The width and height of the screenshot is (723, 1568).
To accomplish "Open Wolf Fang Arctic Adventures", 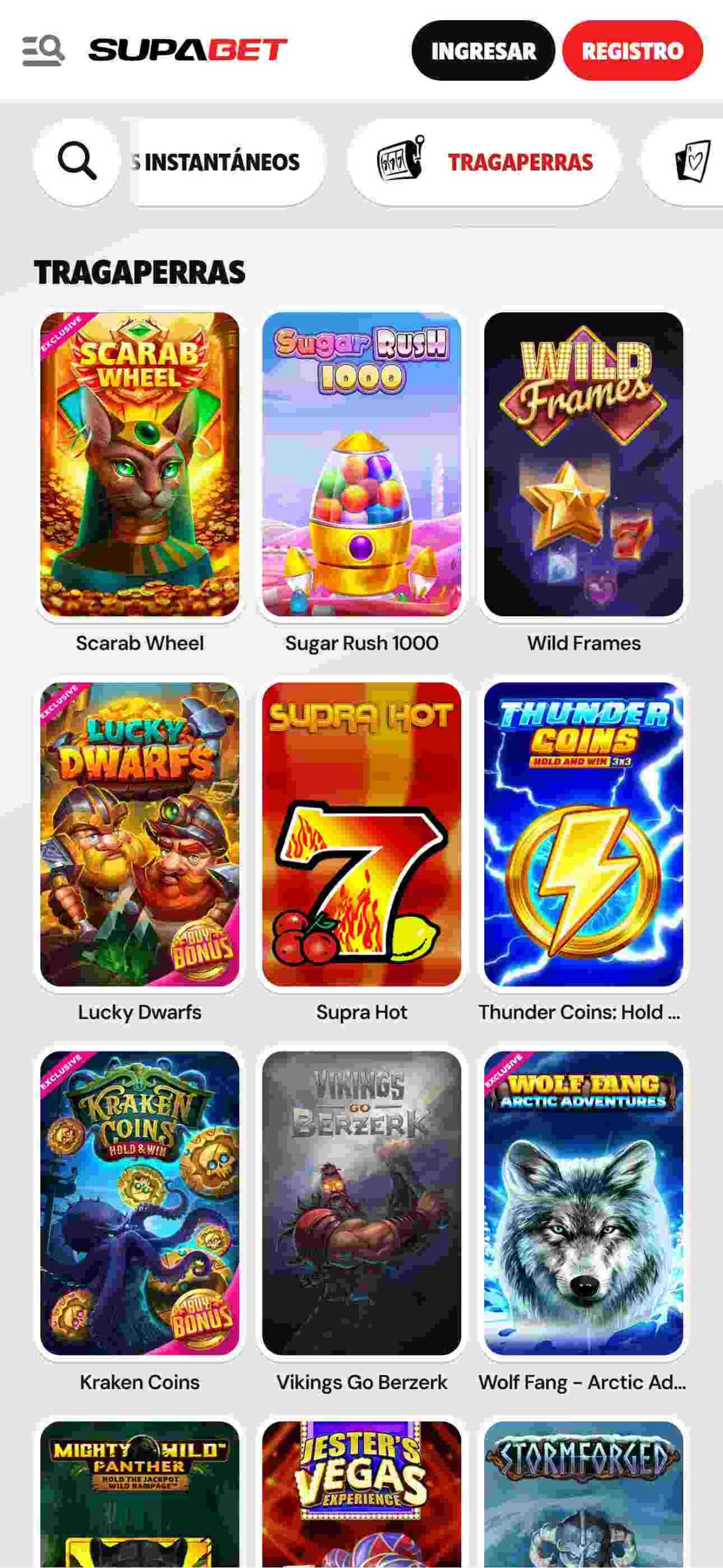I will click(583, 1203).
